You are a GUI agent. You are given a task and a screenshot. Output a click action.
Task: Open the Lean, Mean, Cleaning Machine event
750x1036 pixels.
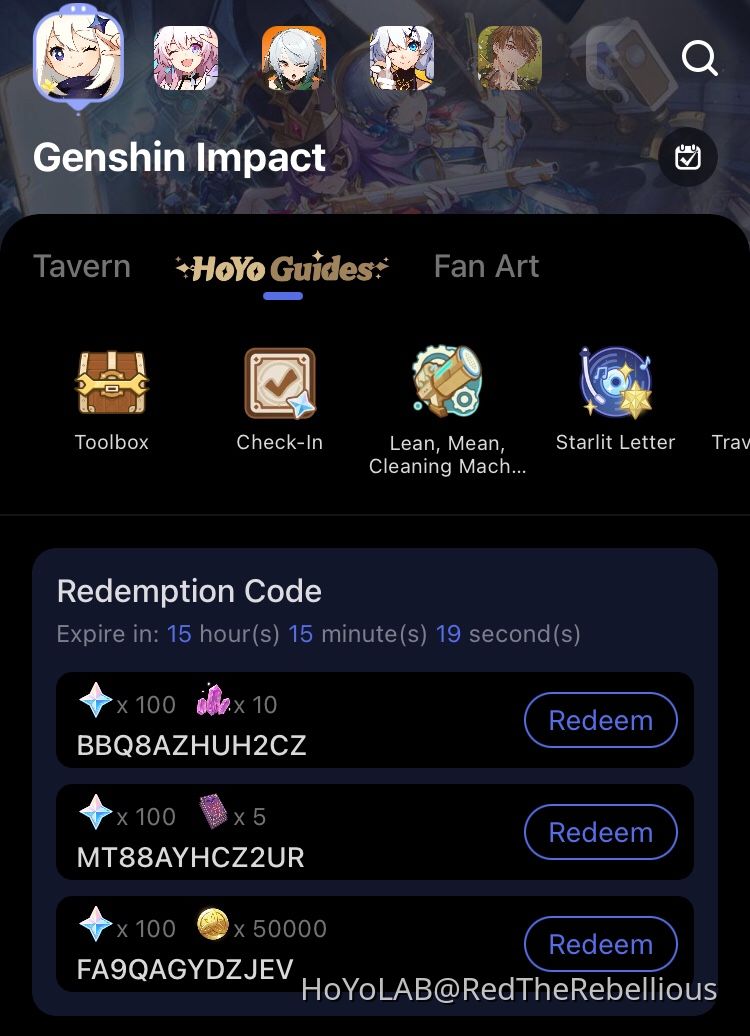click(447, 403)
